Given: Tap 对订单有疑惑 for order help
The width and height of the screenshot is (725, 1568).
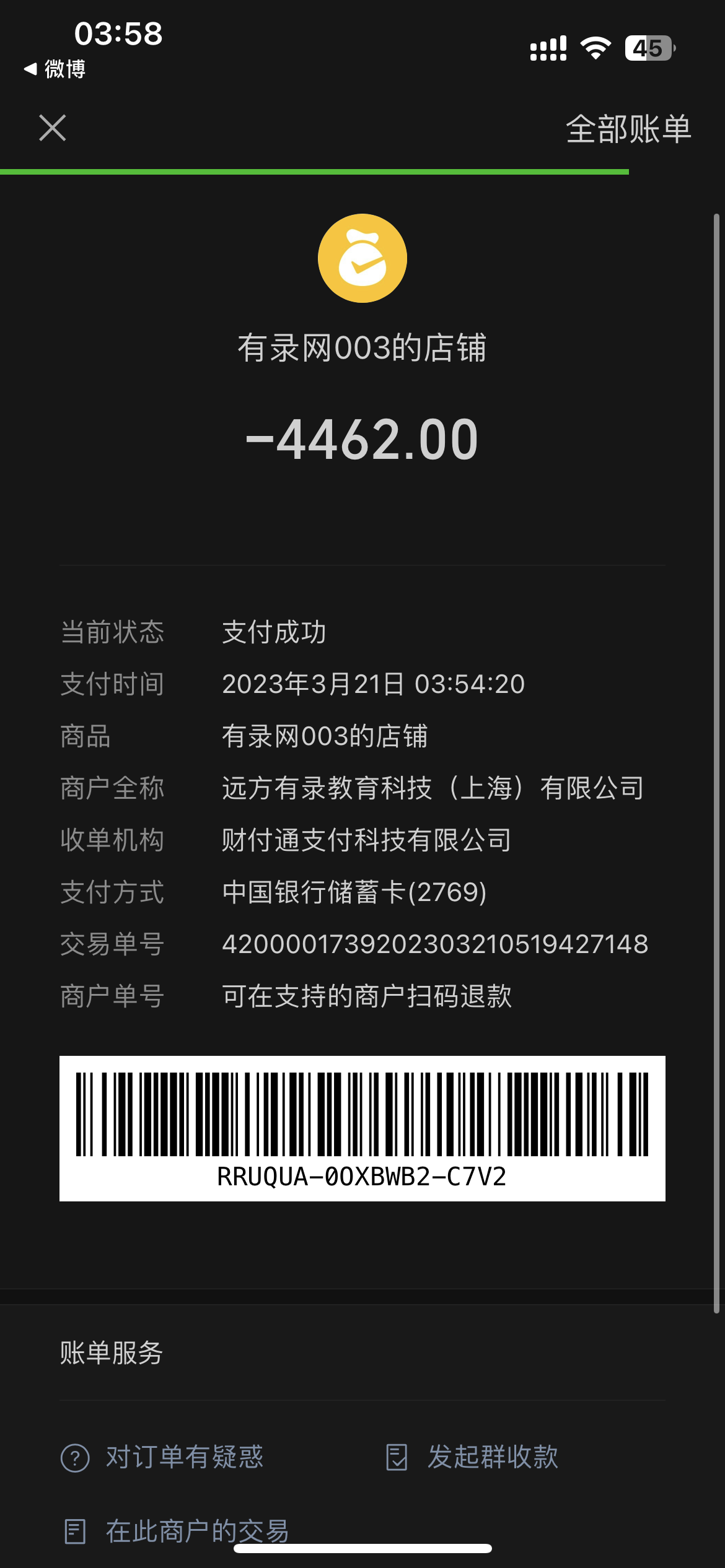Looking at the screenshot, I should click(x=162, y=1457).
